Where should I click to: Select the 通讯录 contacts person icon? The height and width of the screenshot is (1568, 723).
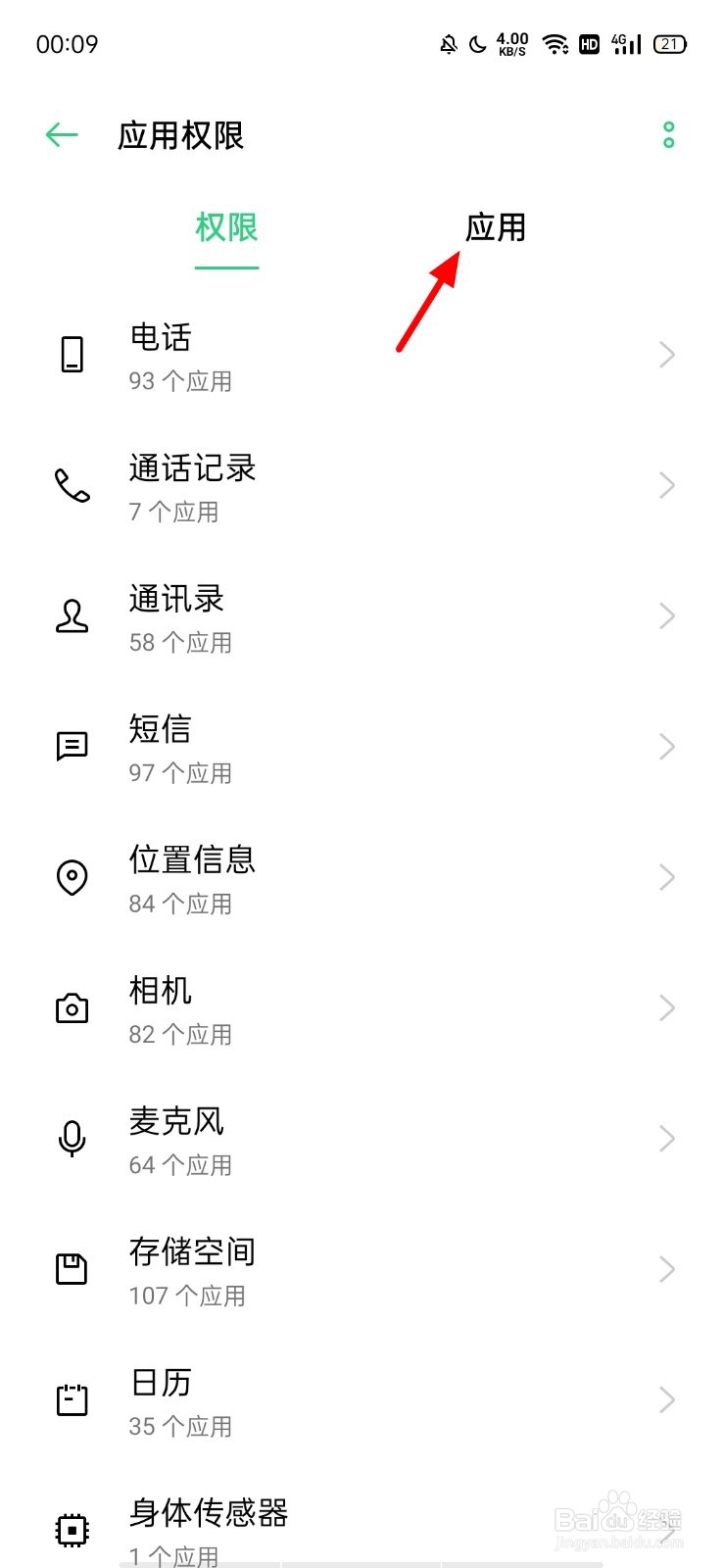71,616
